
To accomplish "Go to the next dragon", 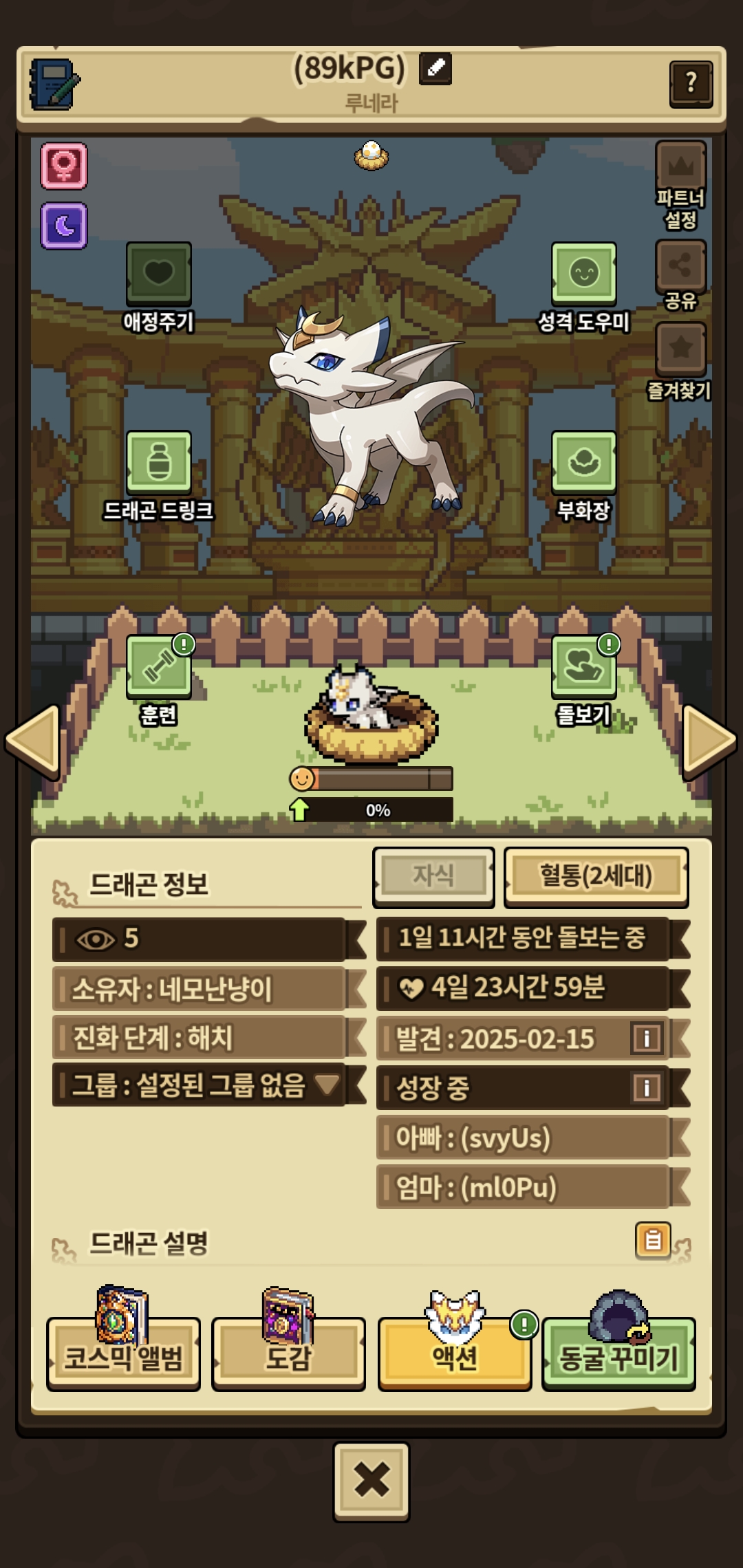I will coord(709,741).
